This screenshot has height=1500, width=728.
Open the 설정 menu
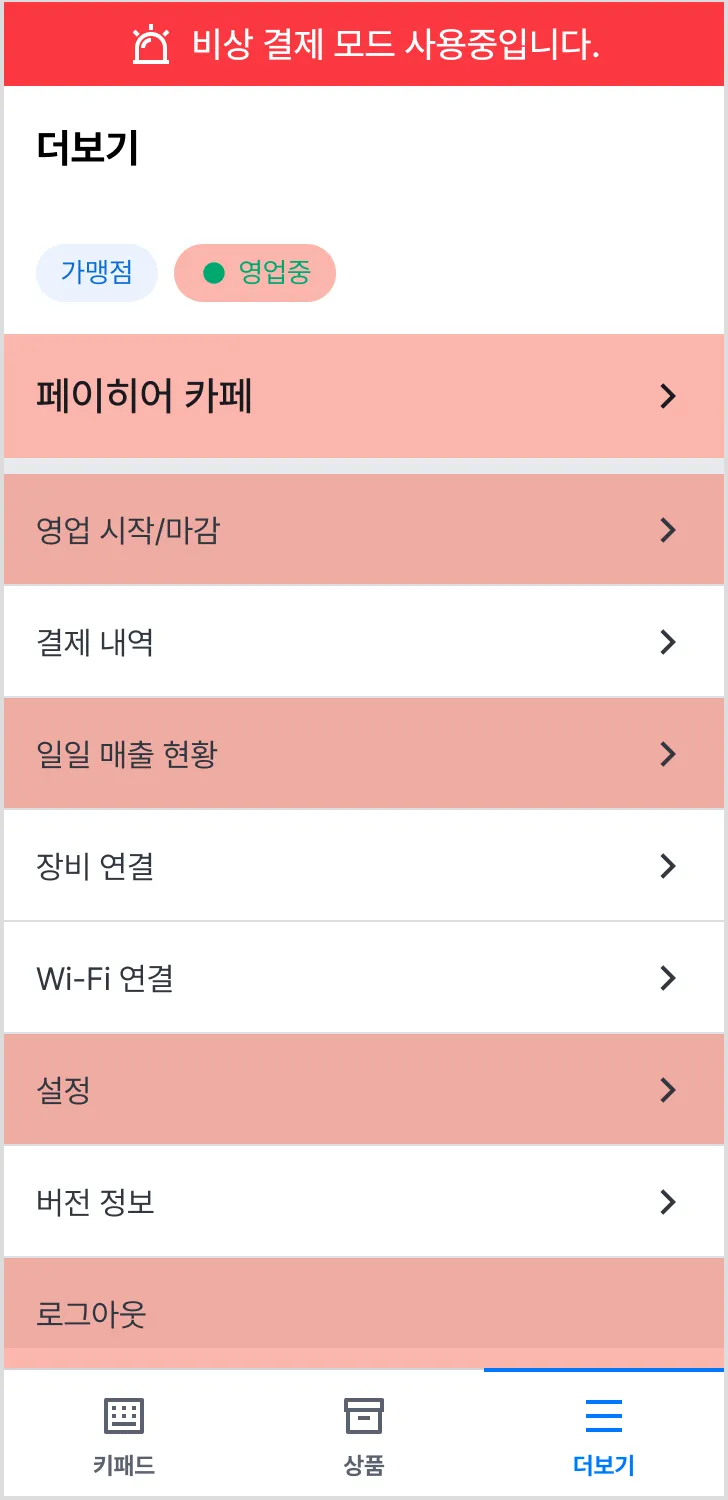364,1090
